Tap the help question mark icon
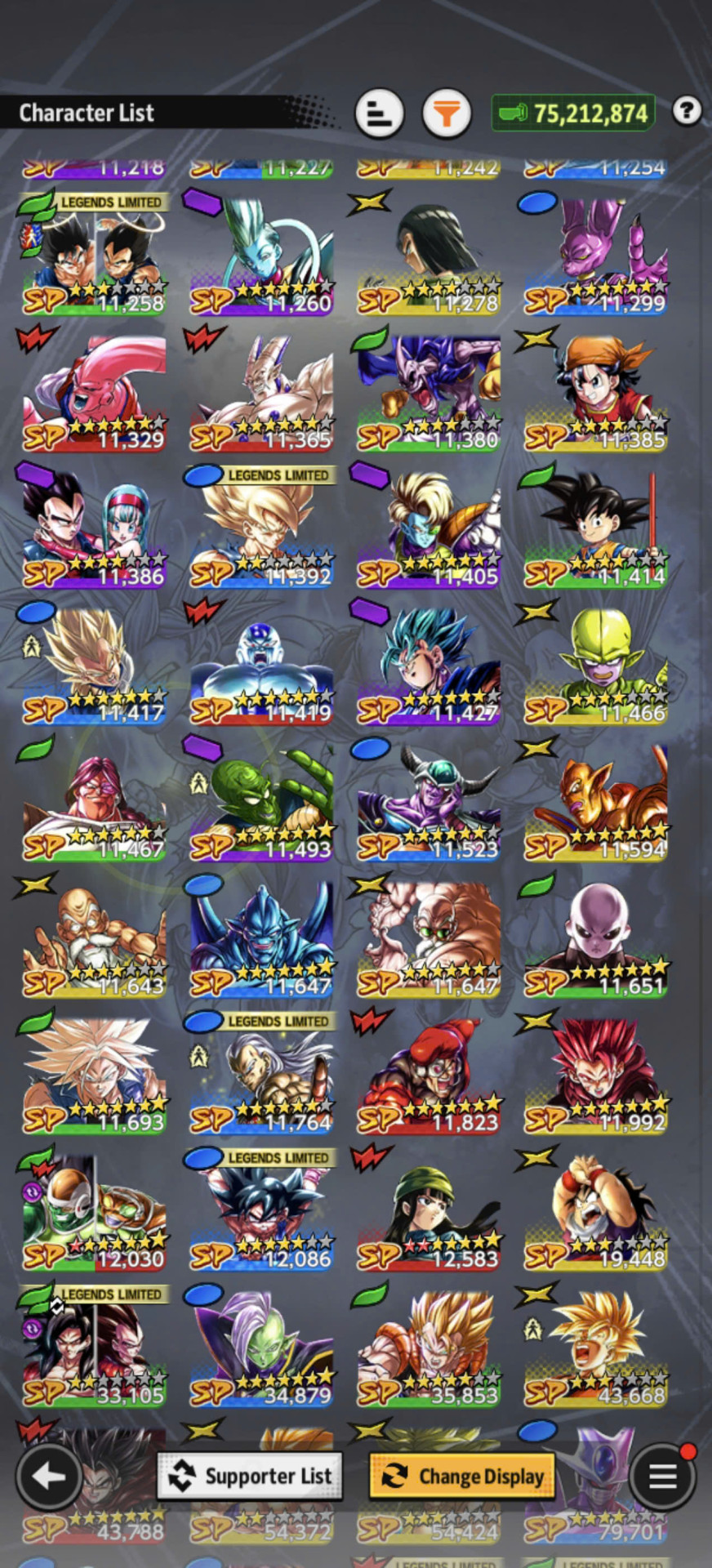Viewport: 712px width, 1568px height. coord(687,110)
